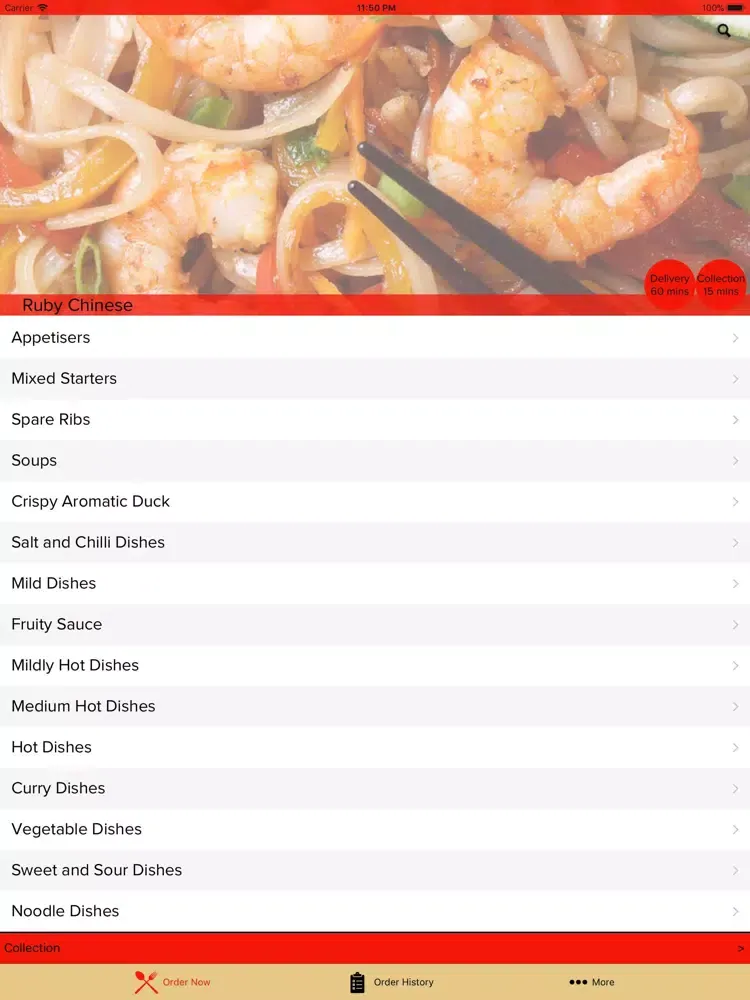Open Medium Hot Dishes
Viewport: 750px width, 1000px height.
point(375,707)
